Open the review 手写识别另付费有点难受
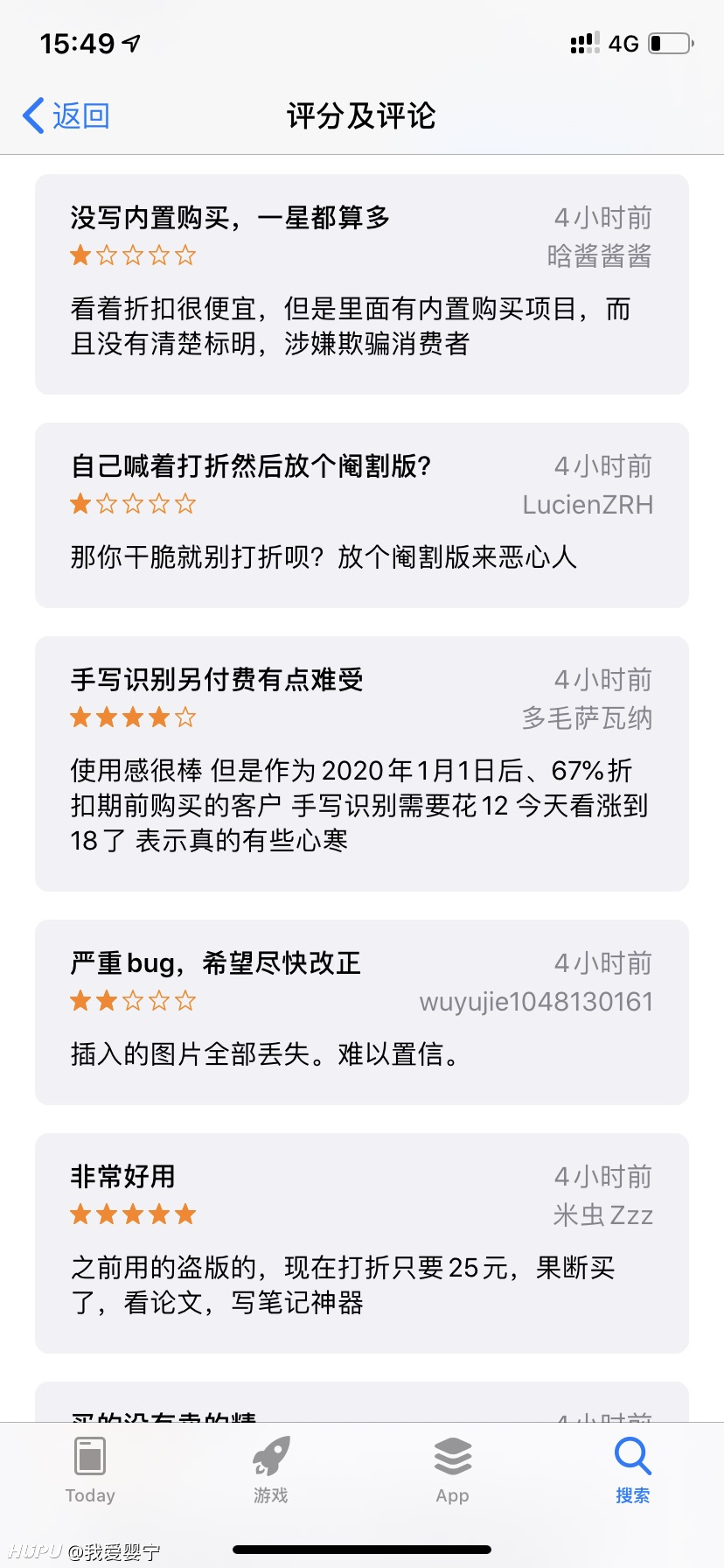The image size is (724, 1568). coord(362,764)
